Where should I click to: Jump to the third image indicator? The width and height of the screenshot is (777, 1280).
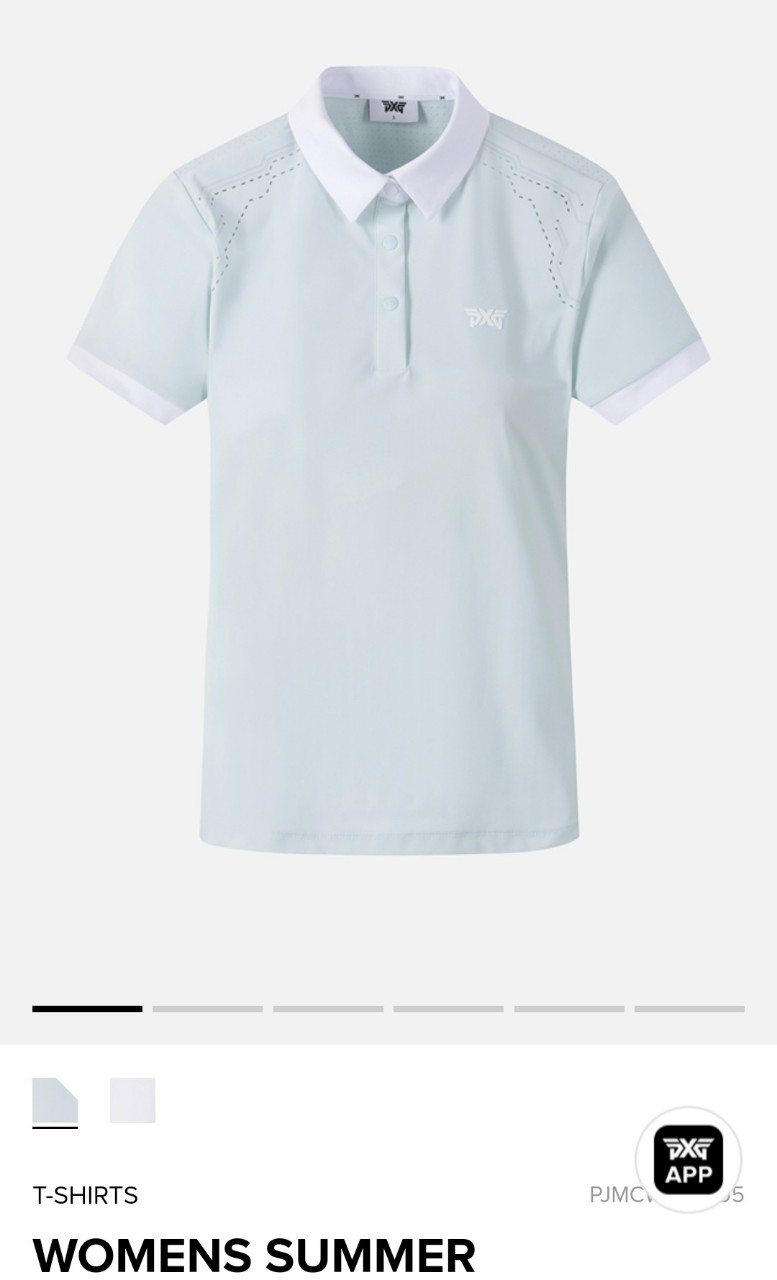pos(328,1009)
